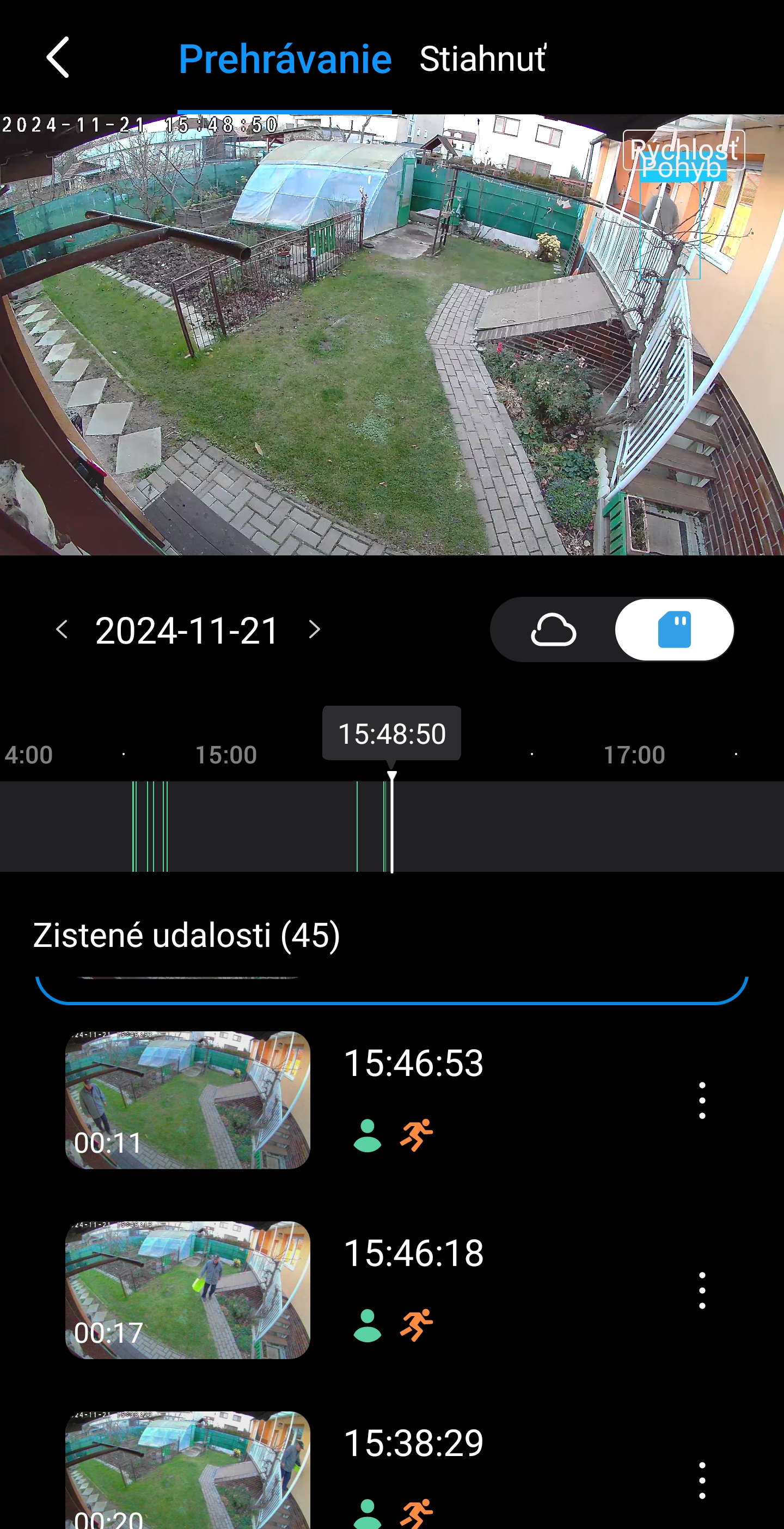
Task: Open the date picker for 2024-11-21
Action: [187, 630]
